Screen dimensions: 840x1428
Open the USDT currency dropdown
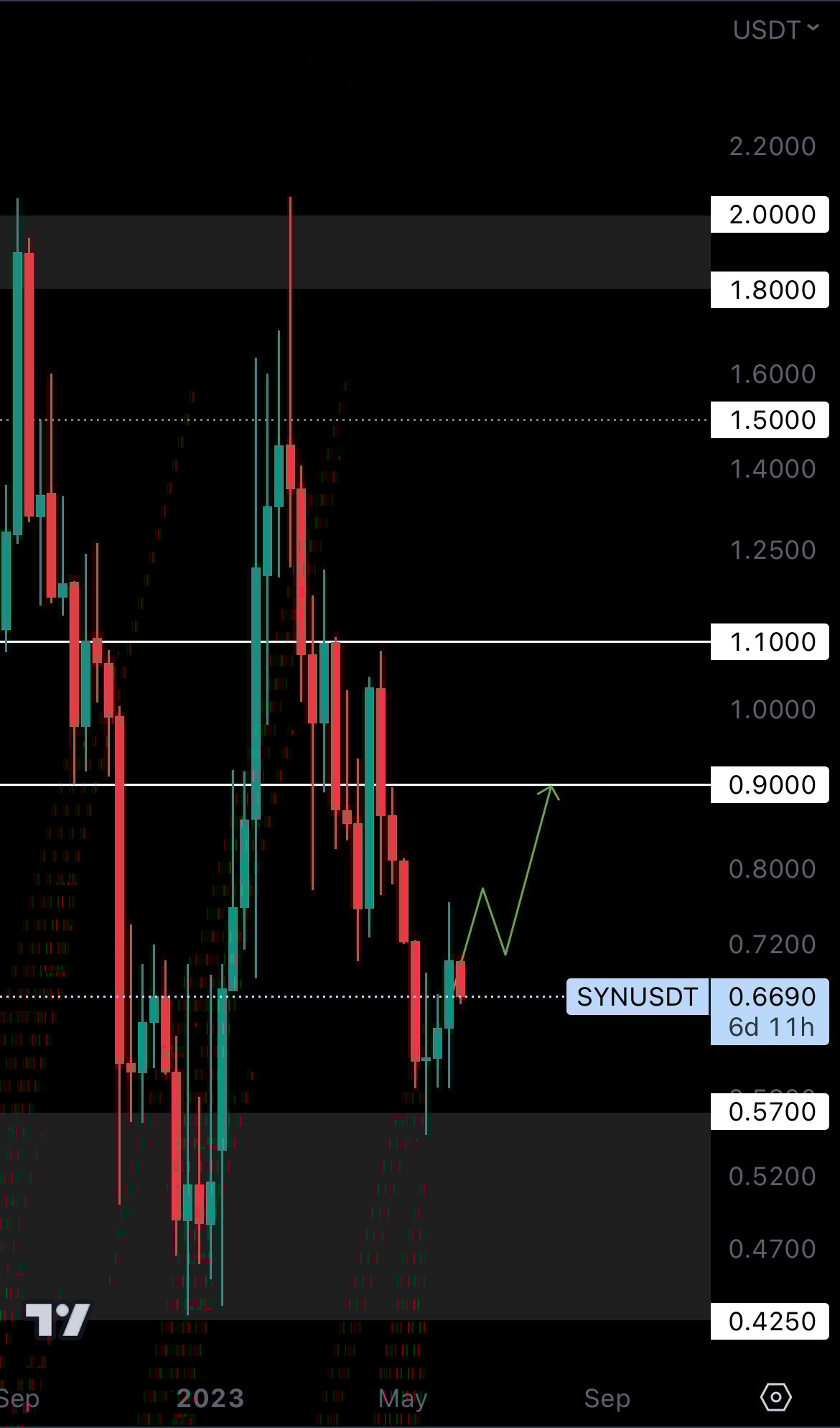coord(775,30)
